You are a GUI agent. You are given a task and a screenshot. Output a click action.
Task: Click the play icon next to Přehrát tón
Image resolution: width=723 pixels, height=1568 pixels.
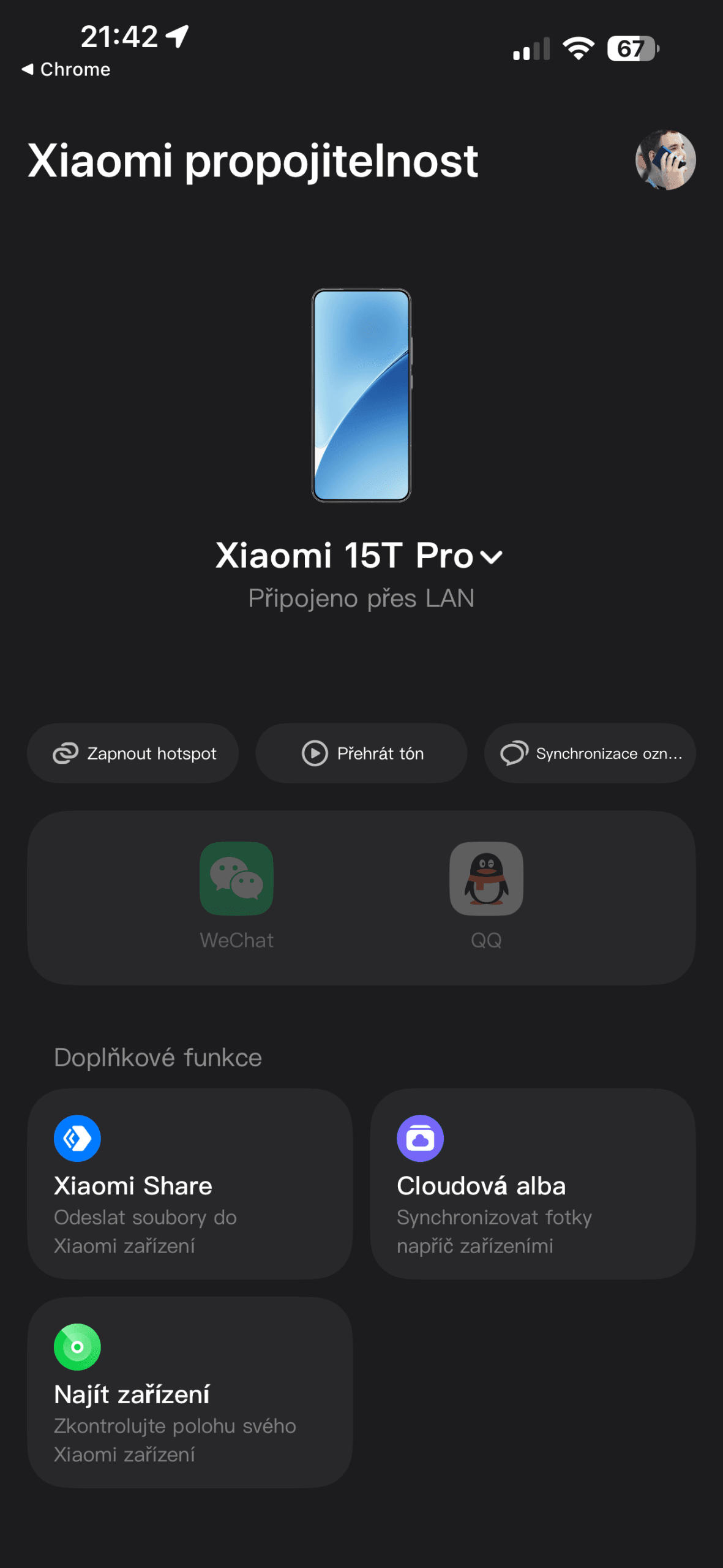coord(315,753)
